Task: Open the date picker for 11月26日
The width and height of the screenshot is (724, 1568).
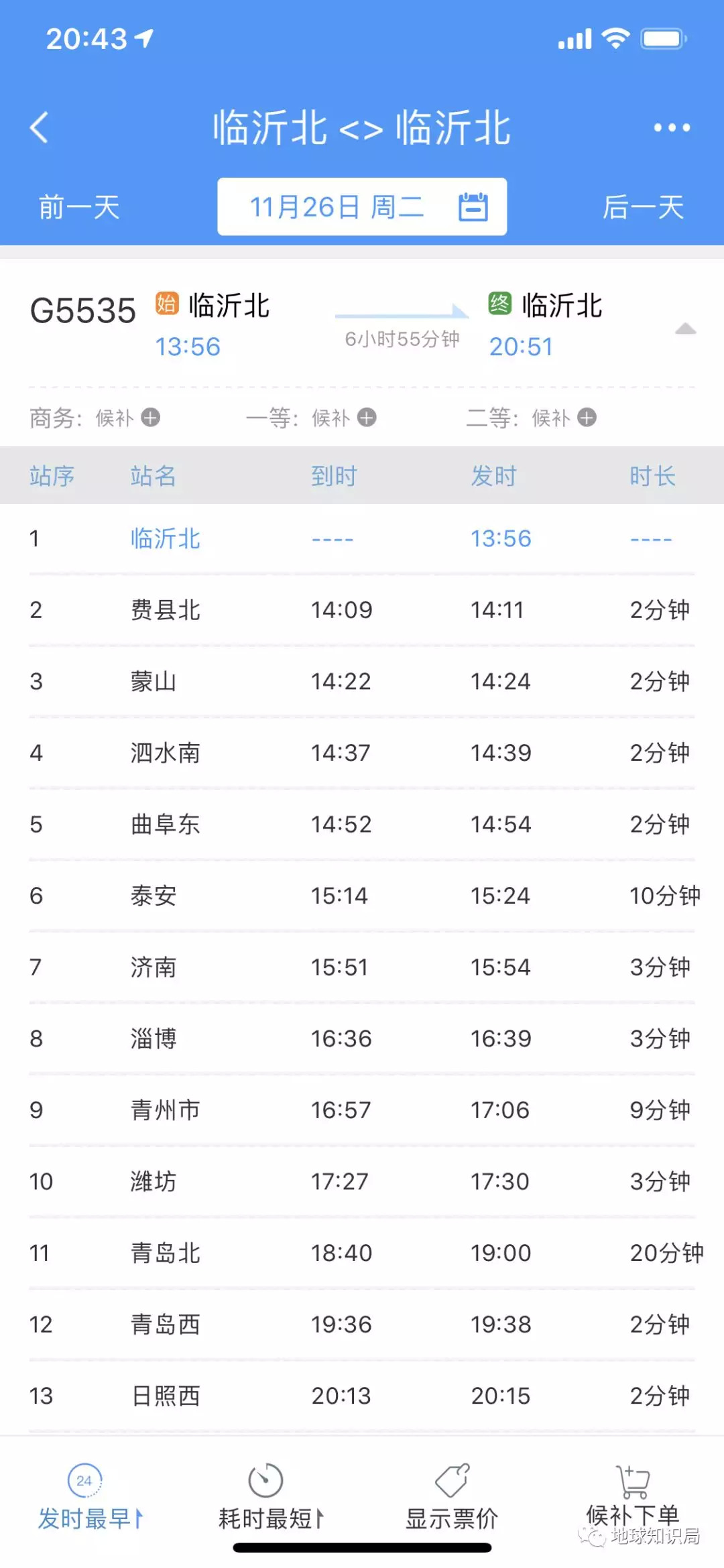Action: (362, 207)
